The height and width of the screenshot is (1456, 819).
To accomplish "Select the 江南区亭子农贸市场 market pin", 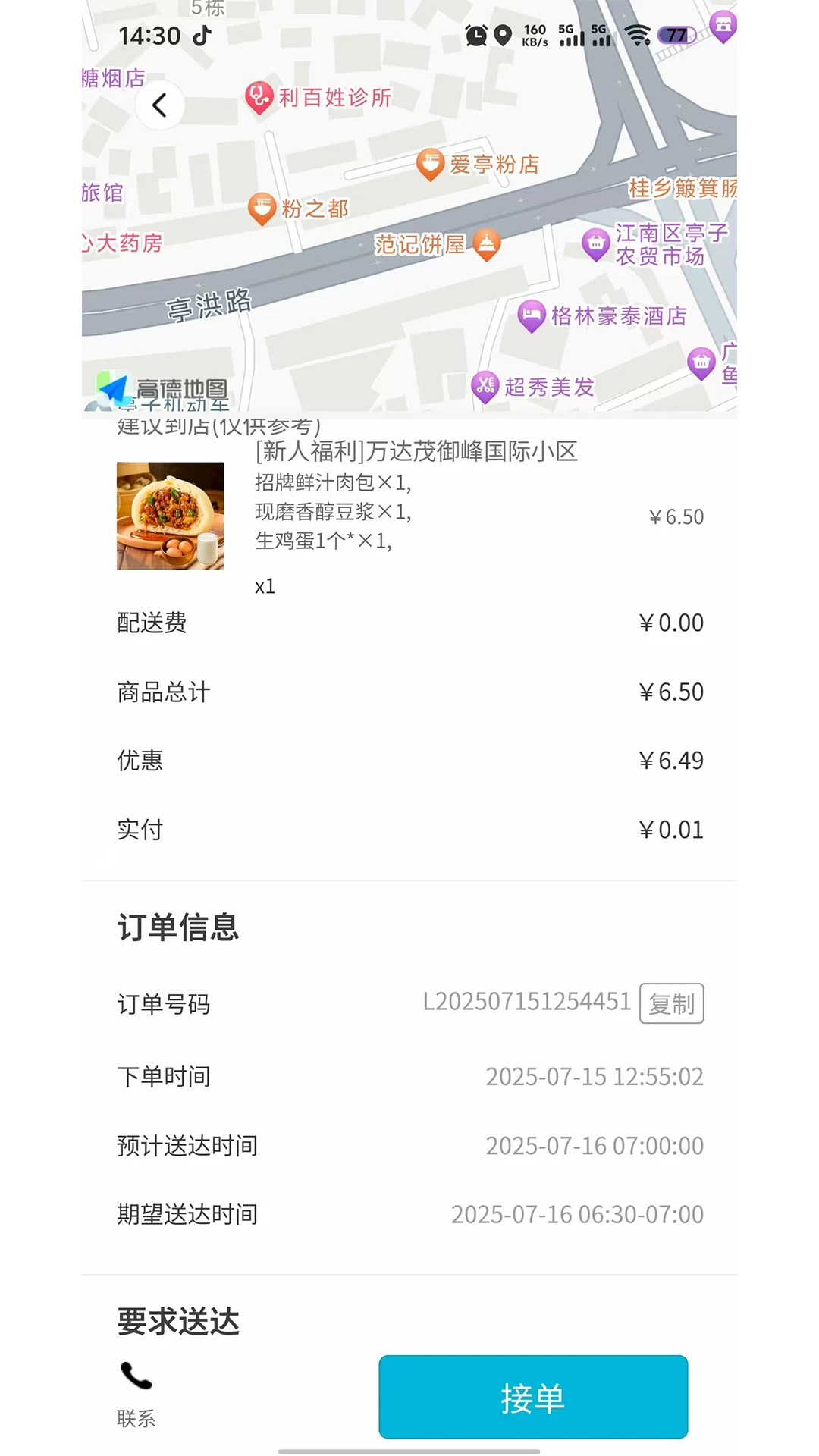I will click(595, 243).
